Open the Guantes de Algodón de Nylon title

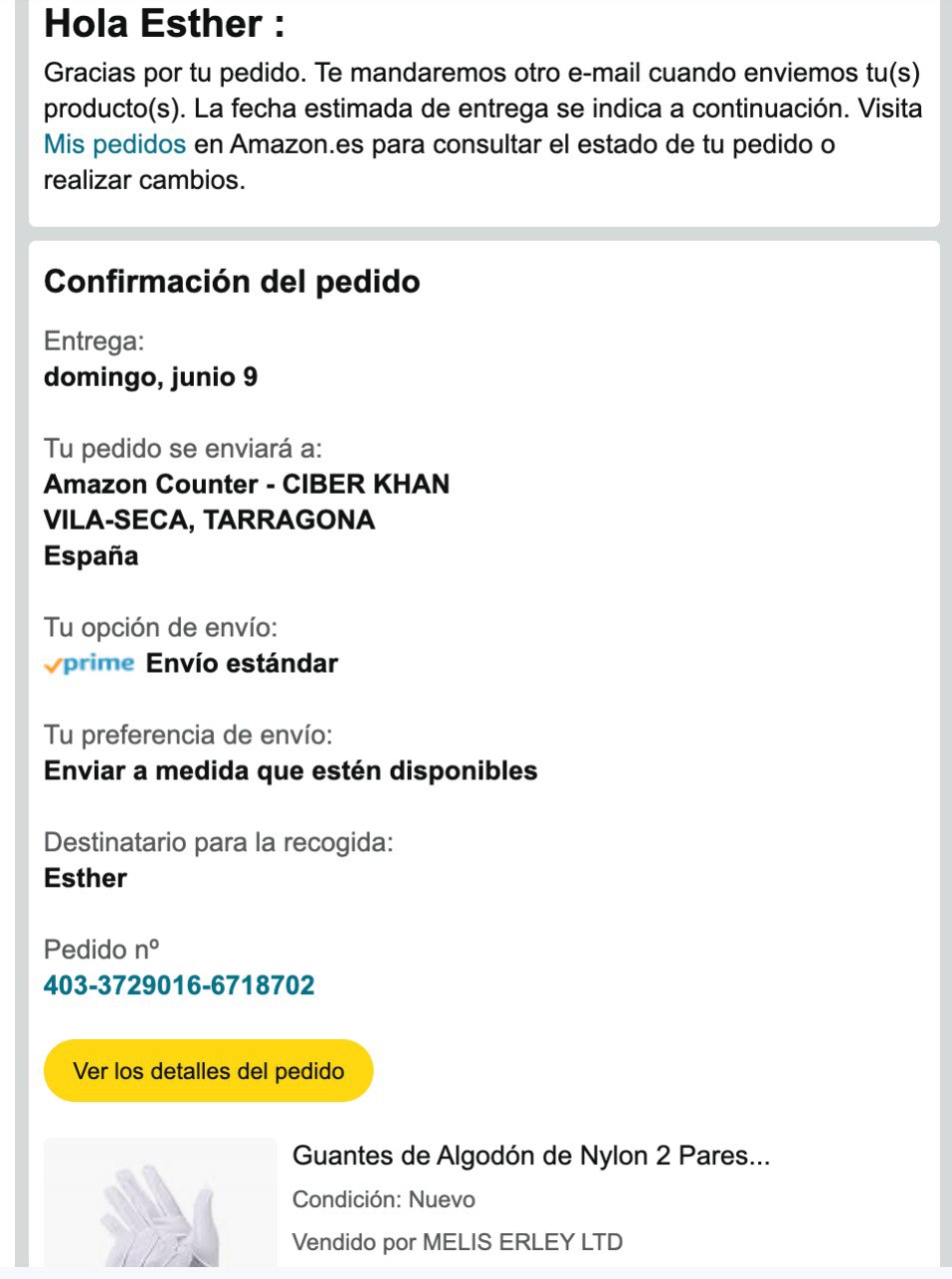(530, 1156)
